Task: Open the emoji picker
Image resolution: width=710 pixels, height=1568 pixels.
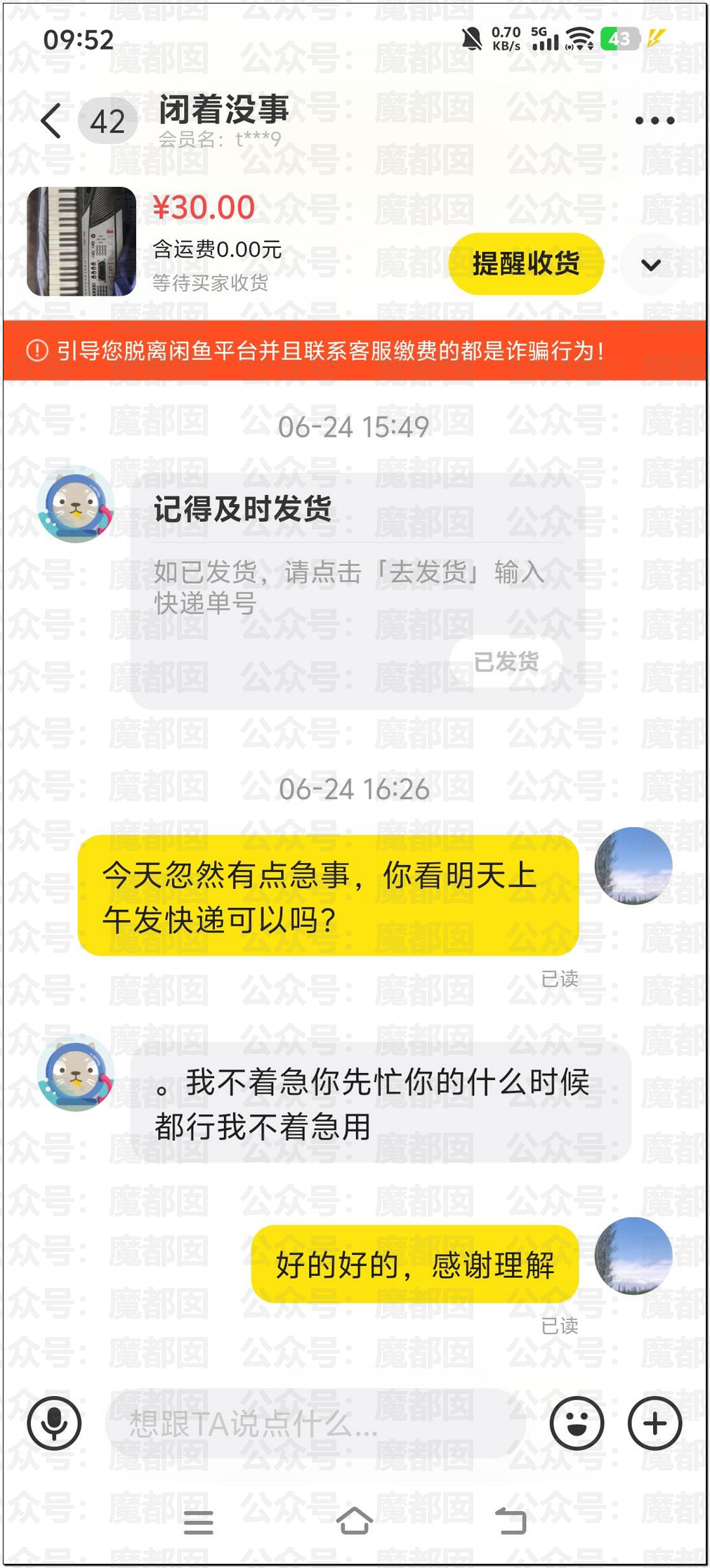Action: (x=577, y=1423)
